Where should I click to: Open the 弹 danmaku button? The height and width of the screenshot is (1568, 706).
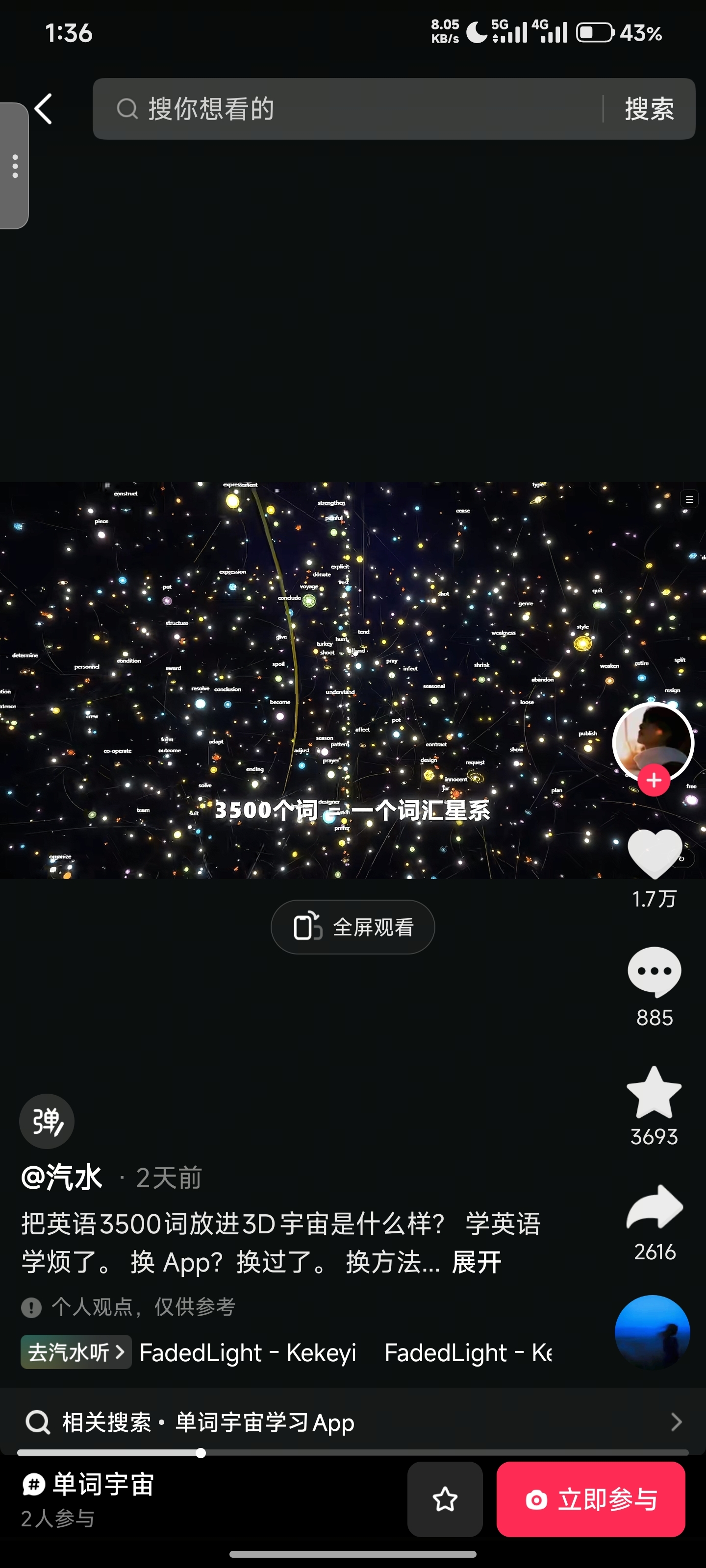pos(47,1121)
